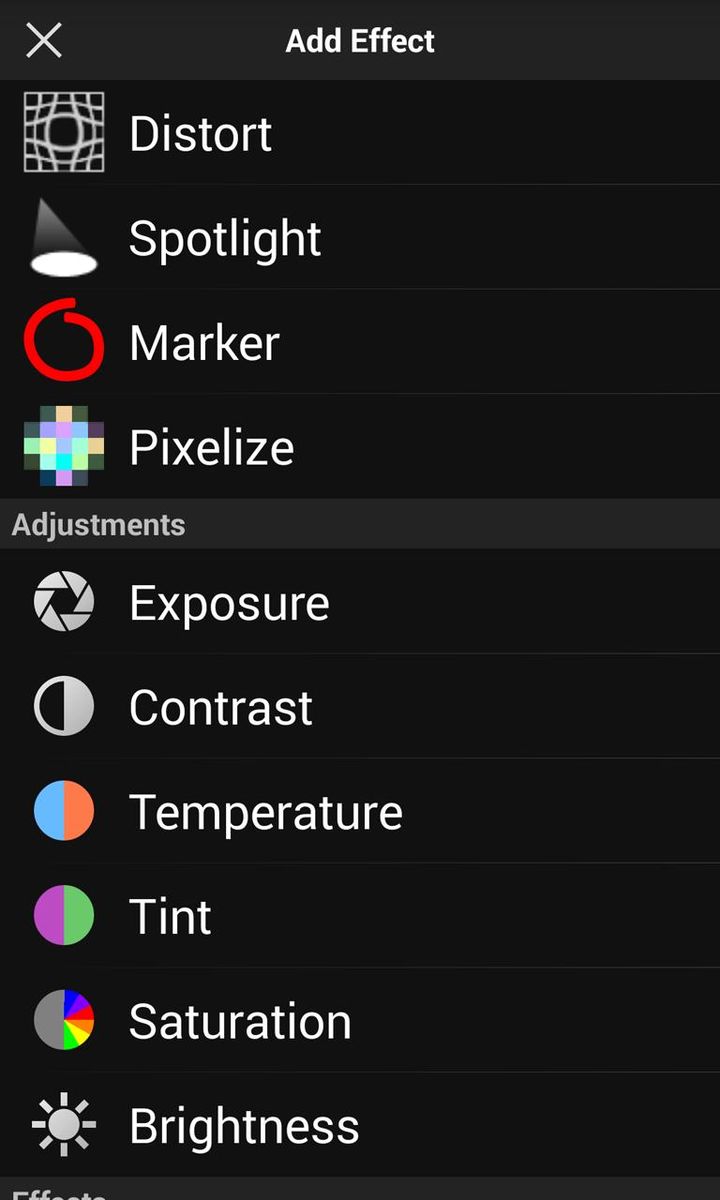Select the Distort effect icon

click(x=63, y=133)
